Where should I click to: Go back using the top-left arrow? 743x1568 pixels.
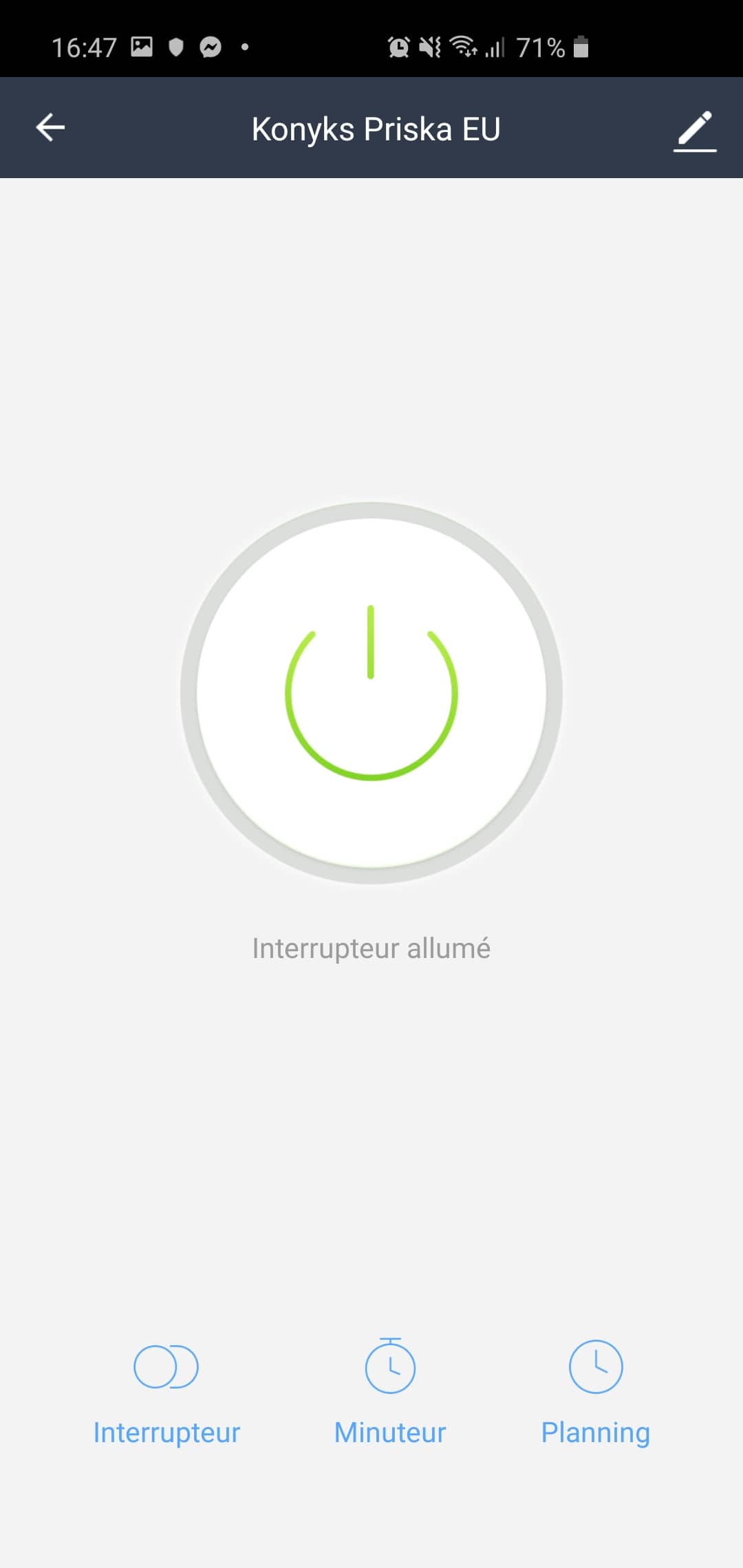50,127
